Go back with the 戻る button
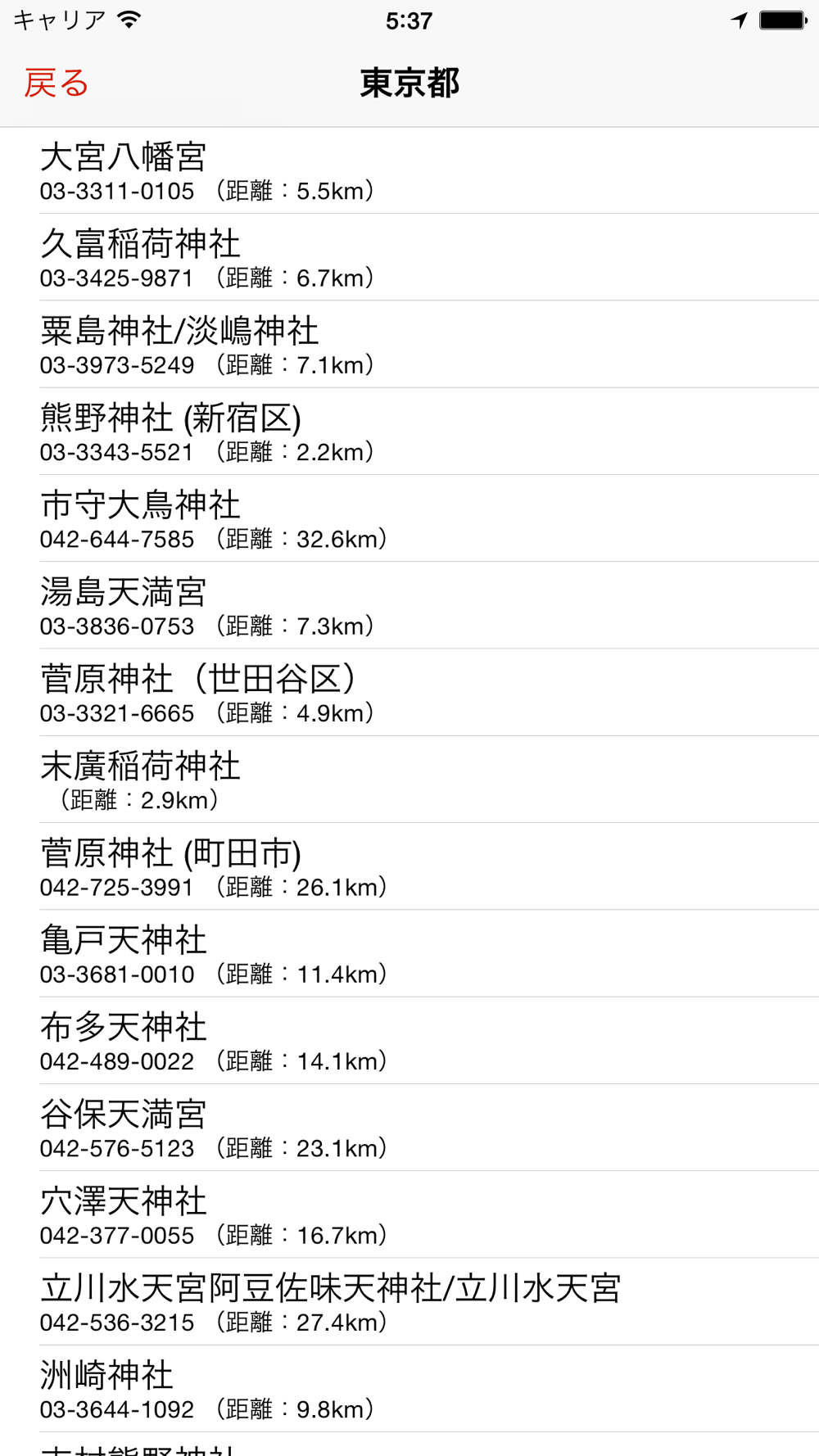The width and height of the screenshot is (819, 1456). coord(56,83)
